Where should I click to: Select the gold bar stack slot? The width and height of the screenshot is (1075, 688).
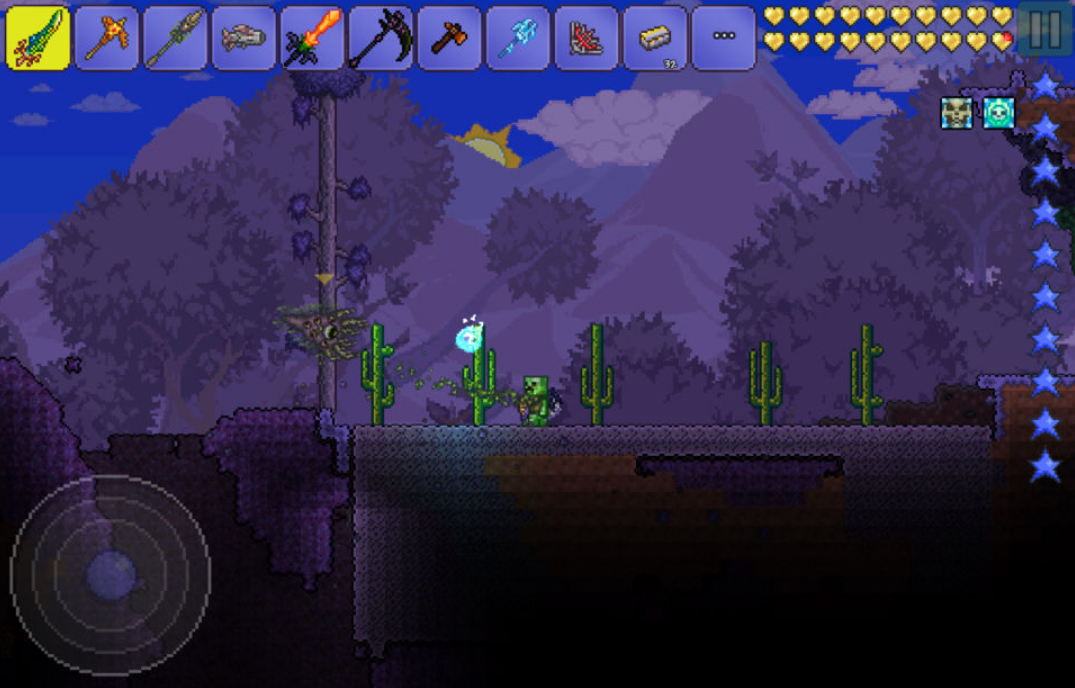(654, 38)
